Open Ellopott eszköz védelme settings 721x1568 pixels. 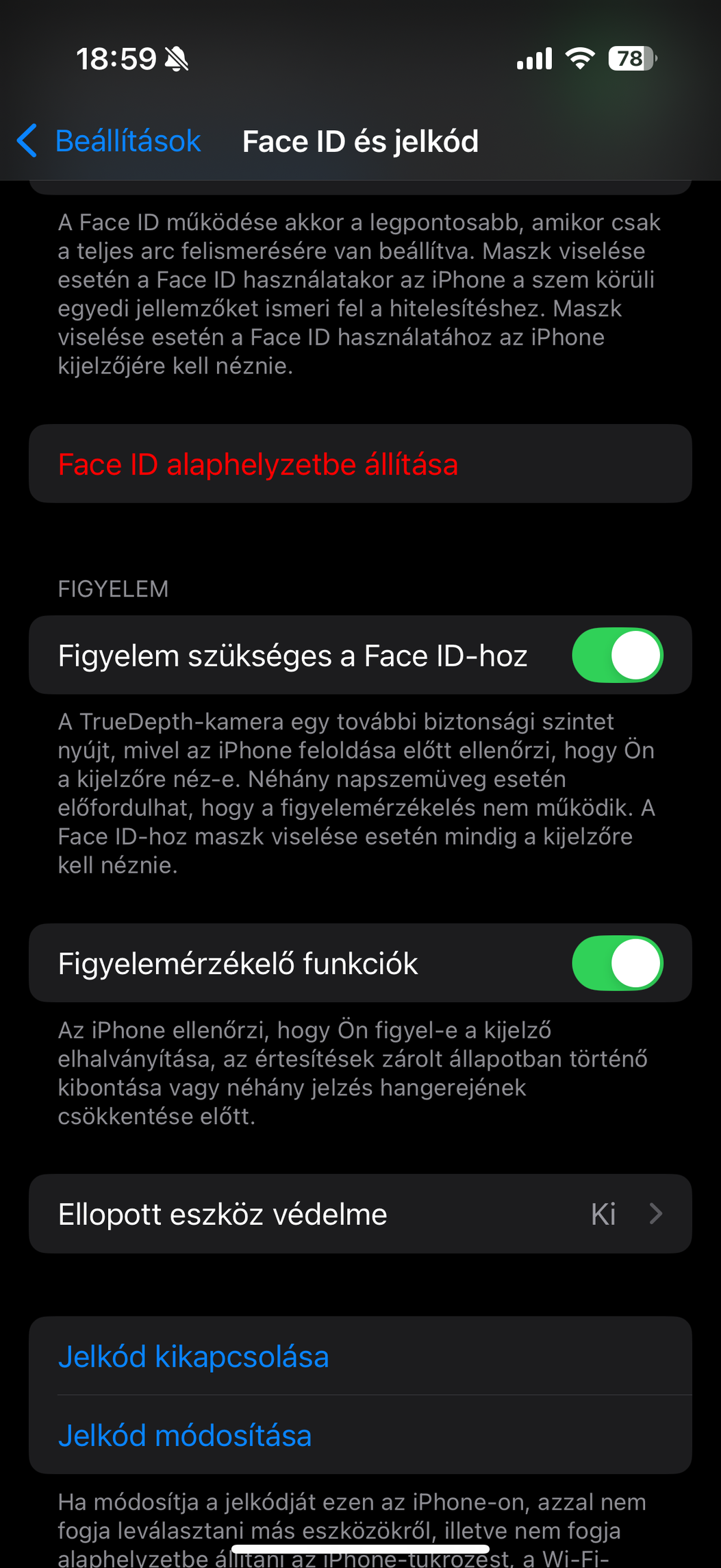[360, 1214]
